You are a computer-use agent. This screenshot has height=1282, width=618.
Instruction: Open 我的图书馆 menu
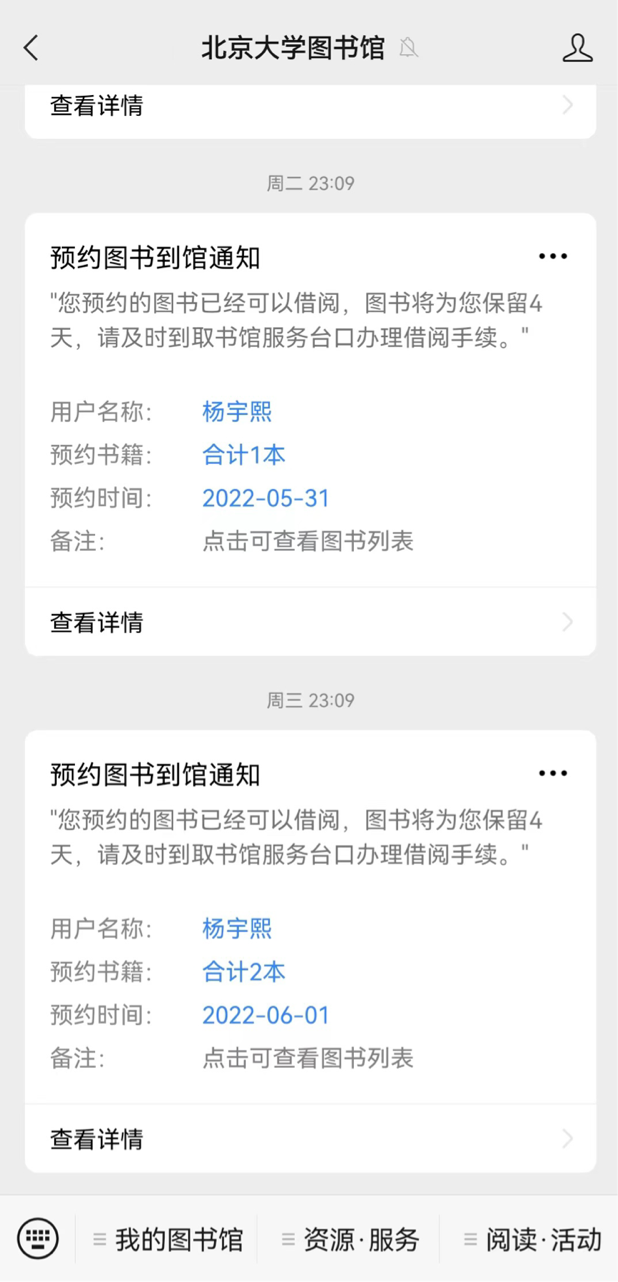(168, 1240)
